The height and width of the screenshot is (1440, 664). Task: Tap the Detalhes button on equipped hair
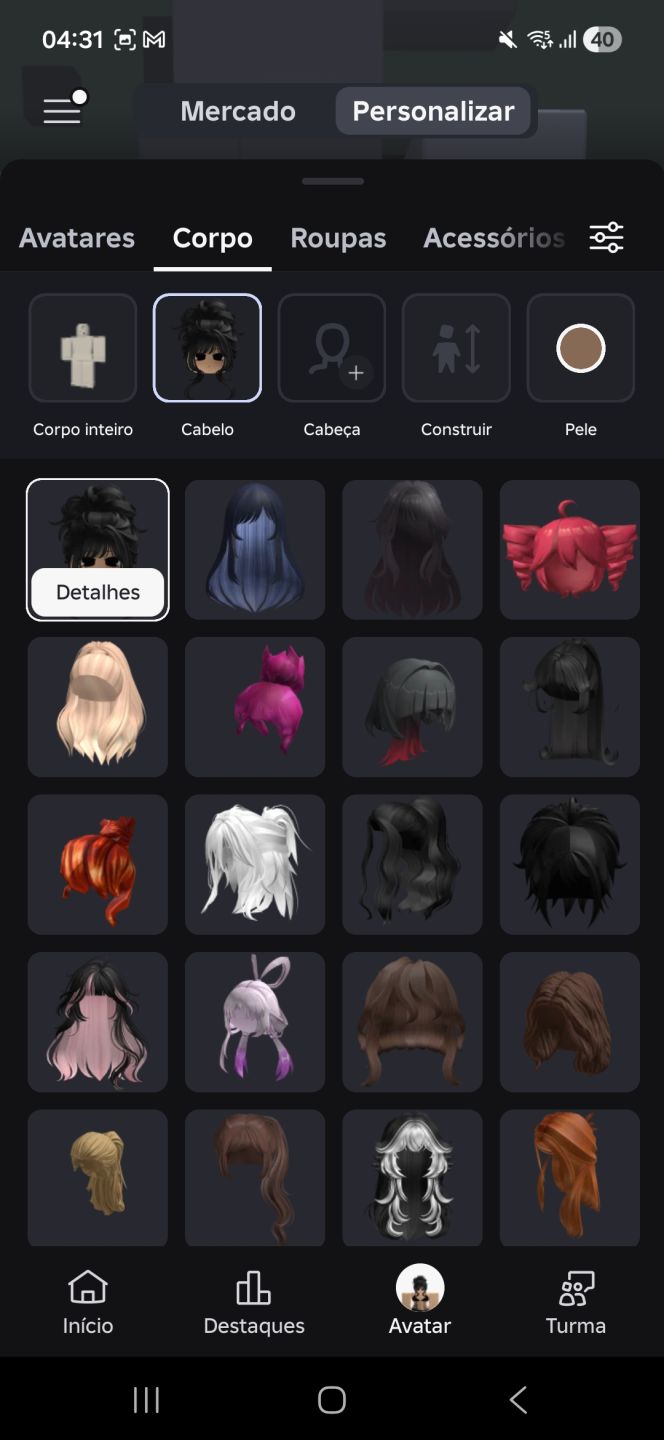[98, 592]
